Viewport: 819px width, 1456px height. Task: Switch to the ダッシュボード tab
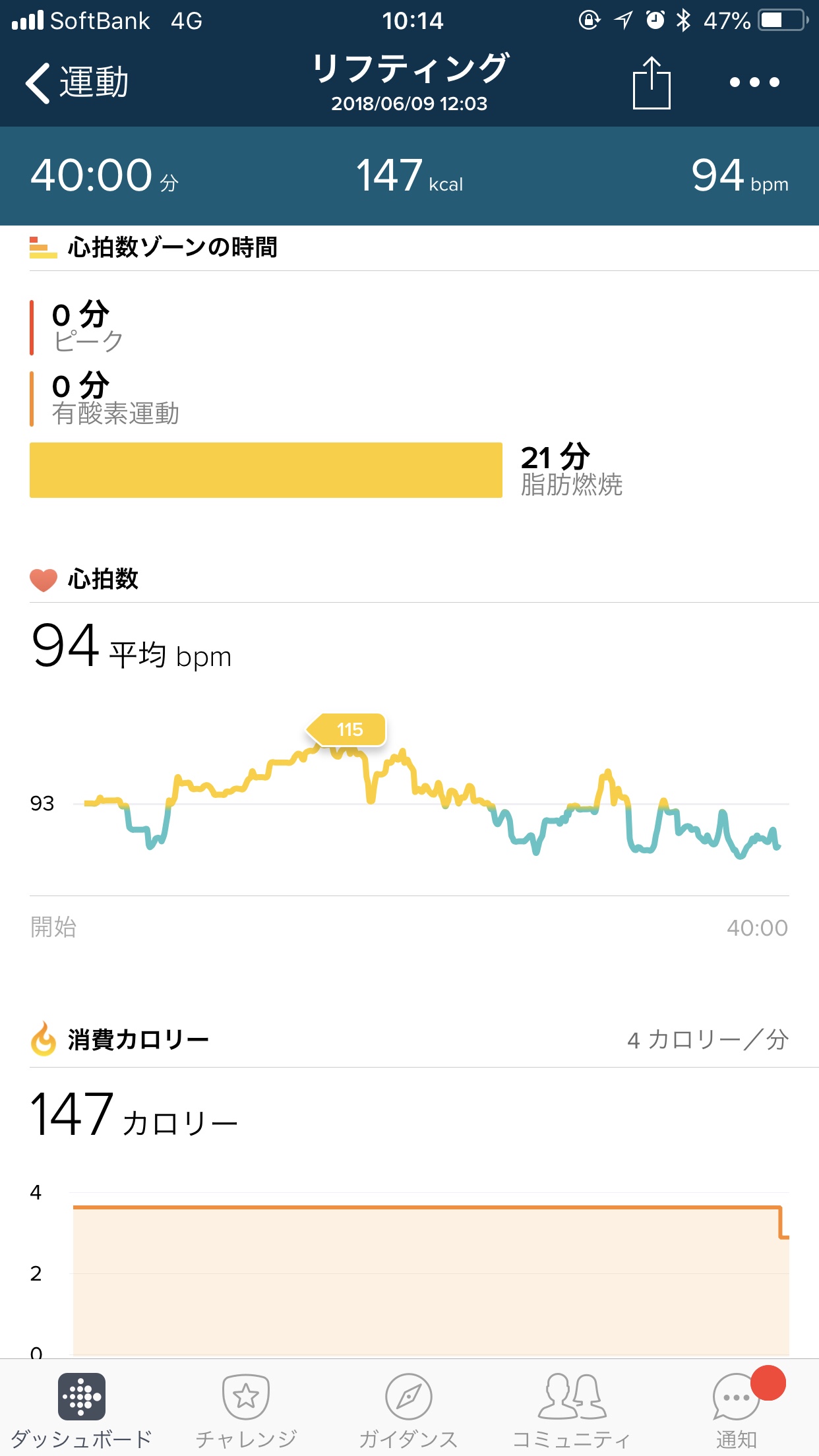tap(81, 1409)
